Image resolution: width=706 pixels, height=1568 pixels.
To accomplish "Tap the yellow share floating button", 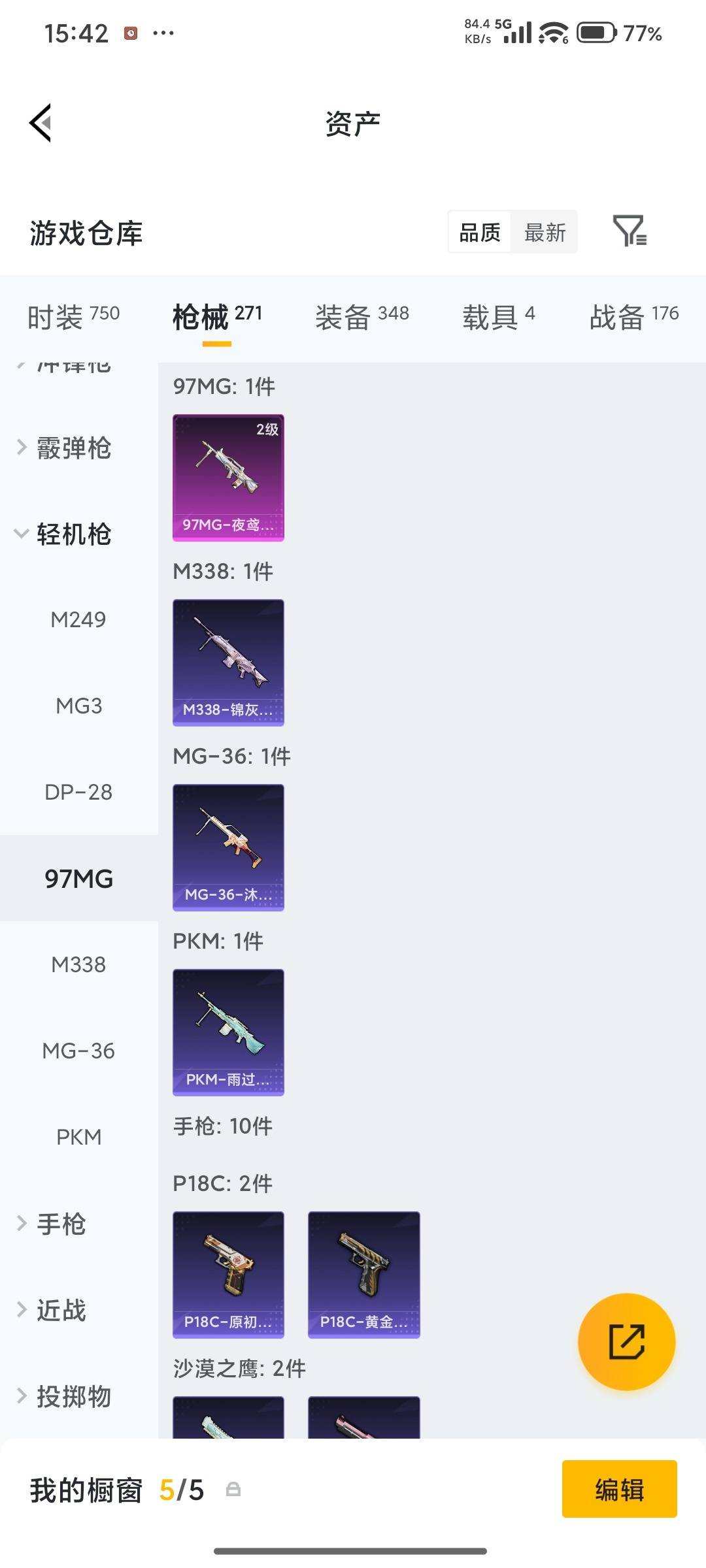I will point(626,1341).
